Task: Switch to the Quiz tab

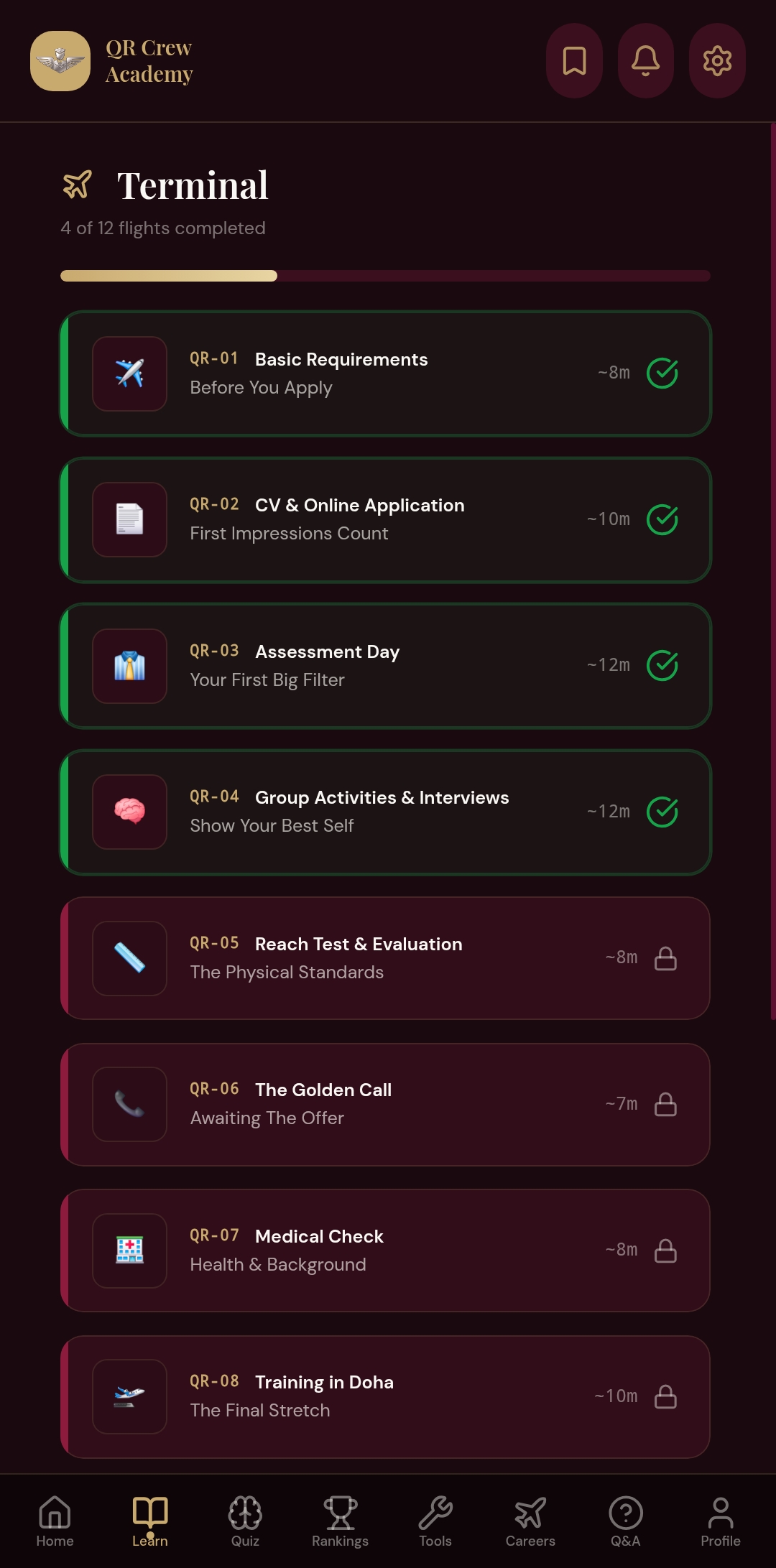Action: (x=245, y=1521)
